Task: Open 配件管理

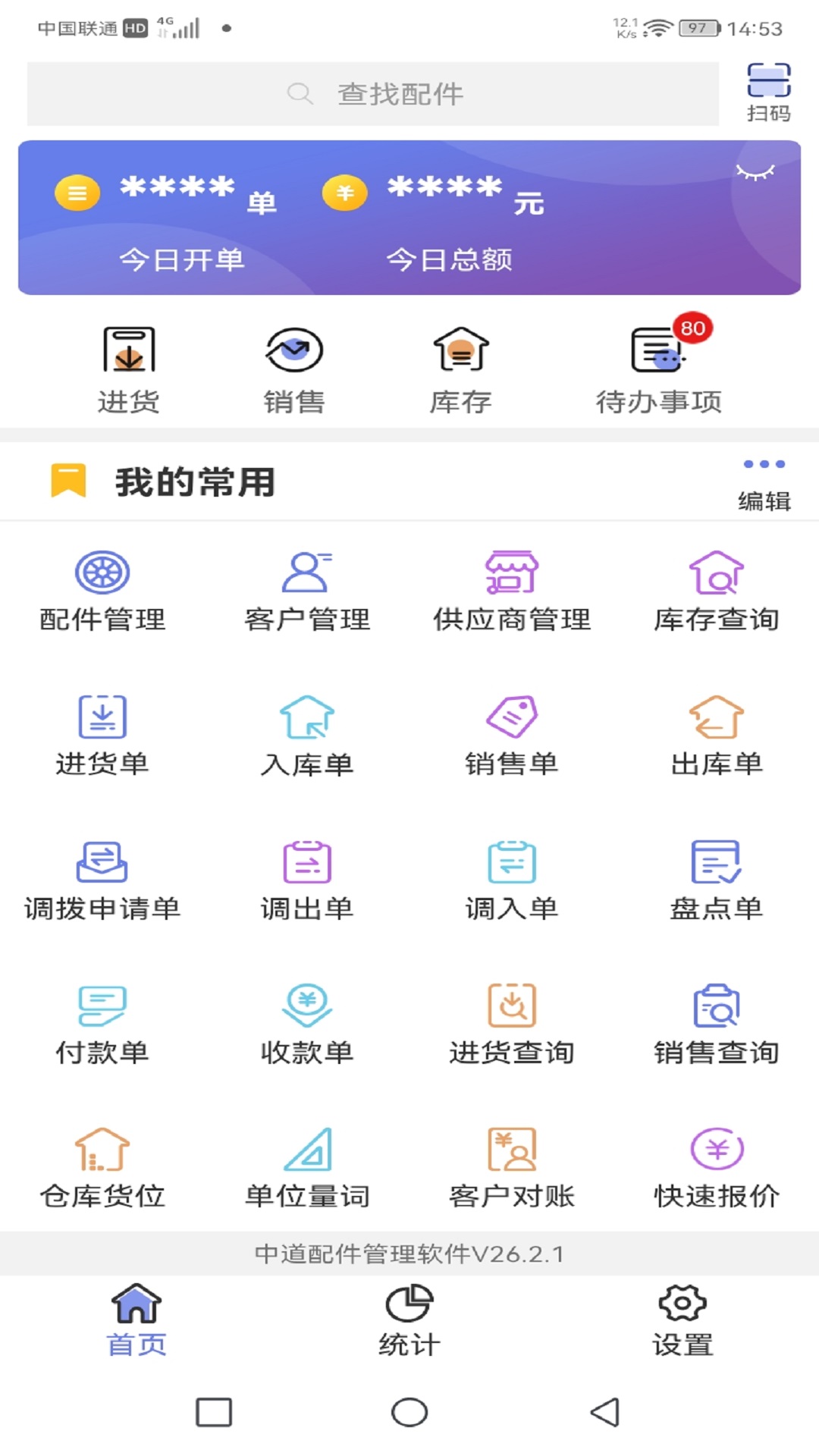Action: (102, 591)
